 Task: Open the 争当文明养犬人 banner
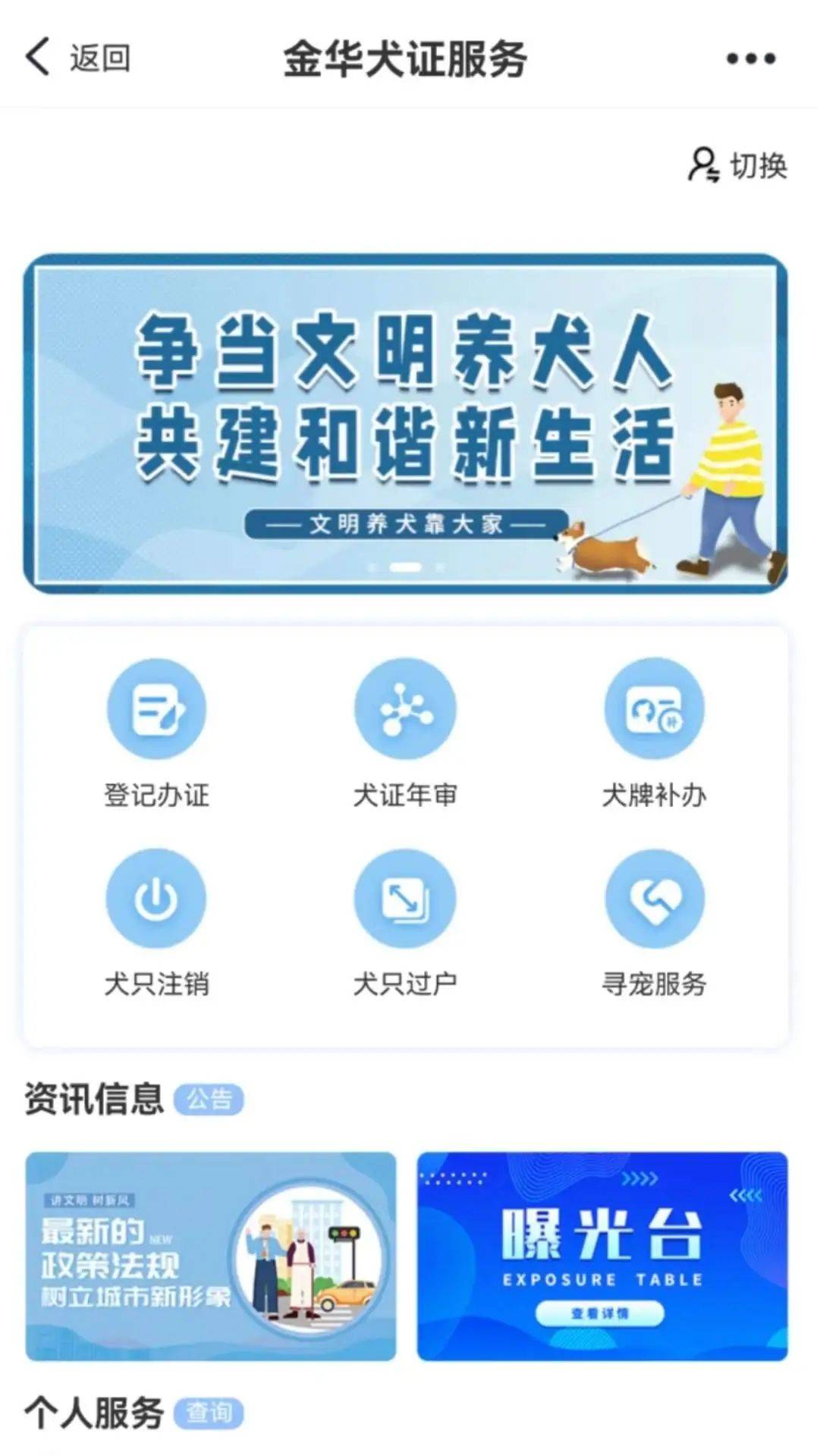pos(406,423)
